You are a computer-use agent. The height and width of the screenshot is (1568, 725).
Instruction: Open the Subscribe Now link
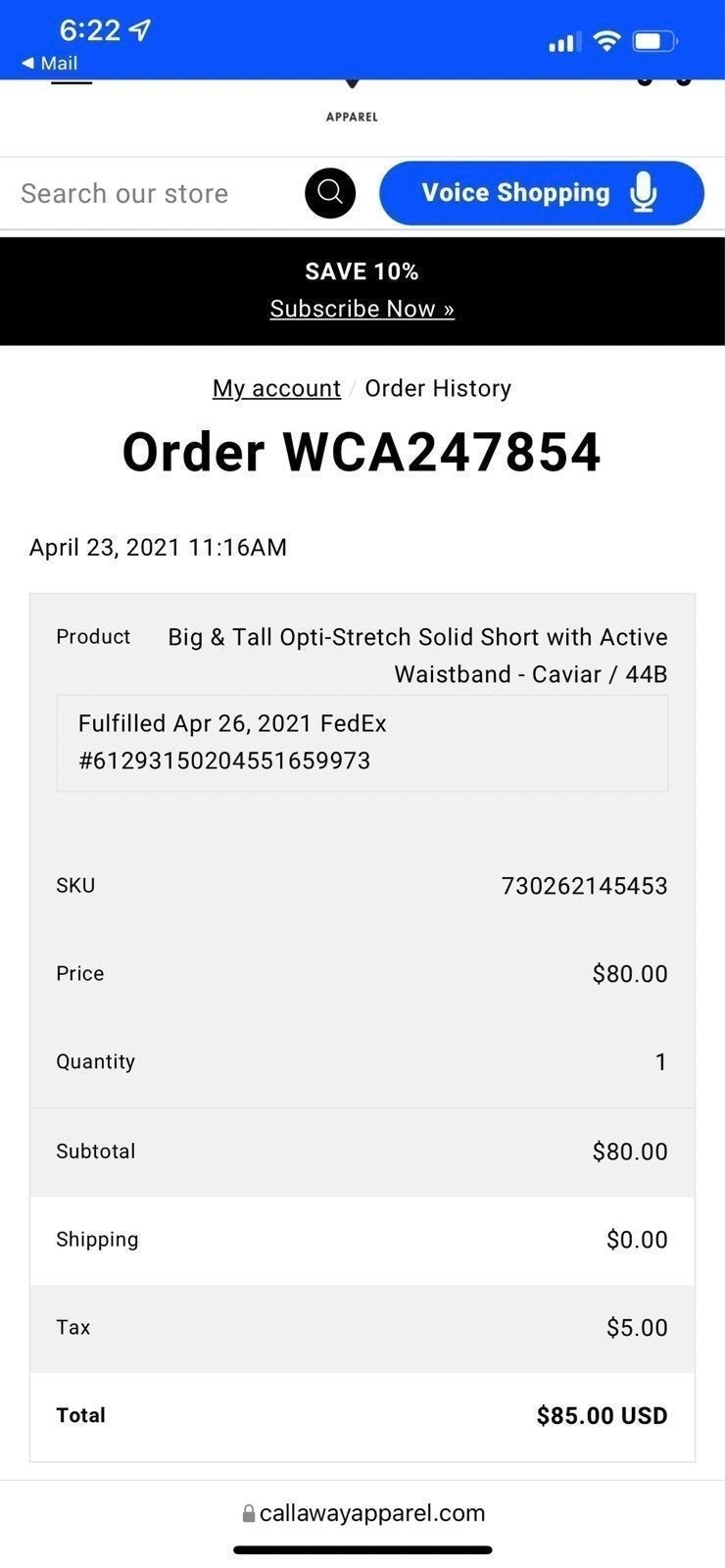tap(362, 309)
